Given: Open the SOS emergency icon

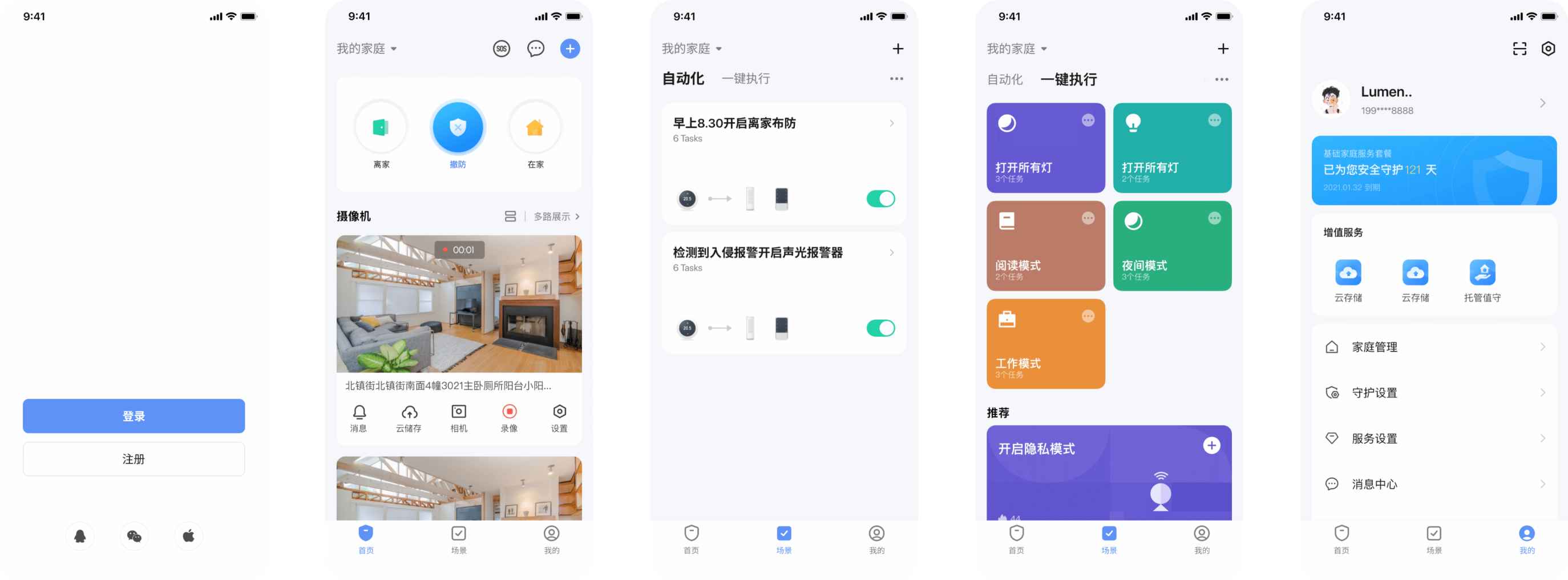Looking at the screenshot, I should 501,49.
